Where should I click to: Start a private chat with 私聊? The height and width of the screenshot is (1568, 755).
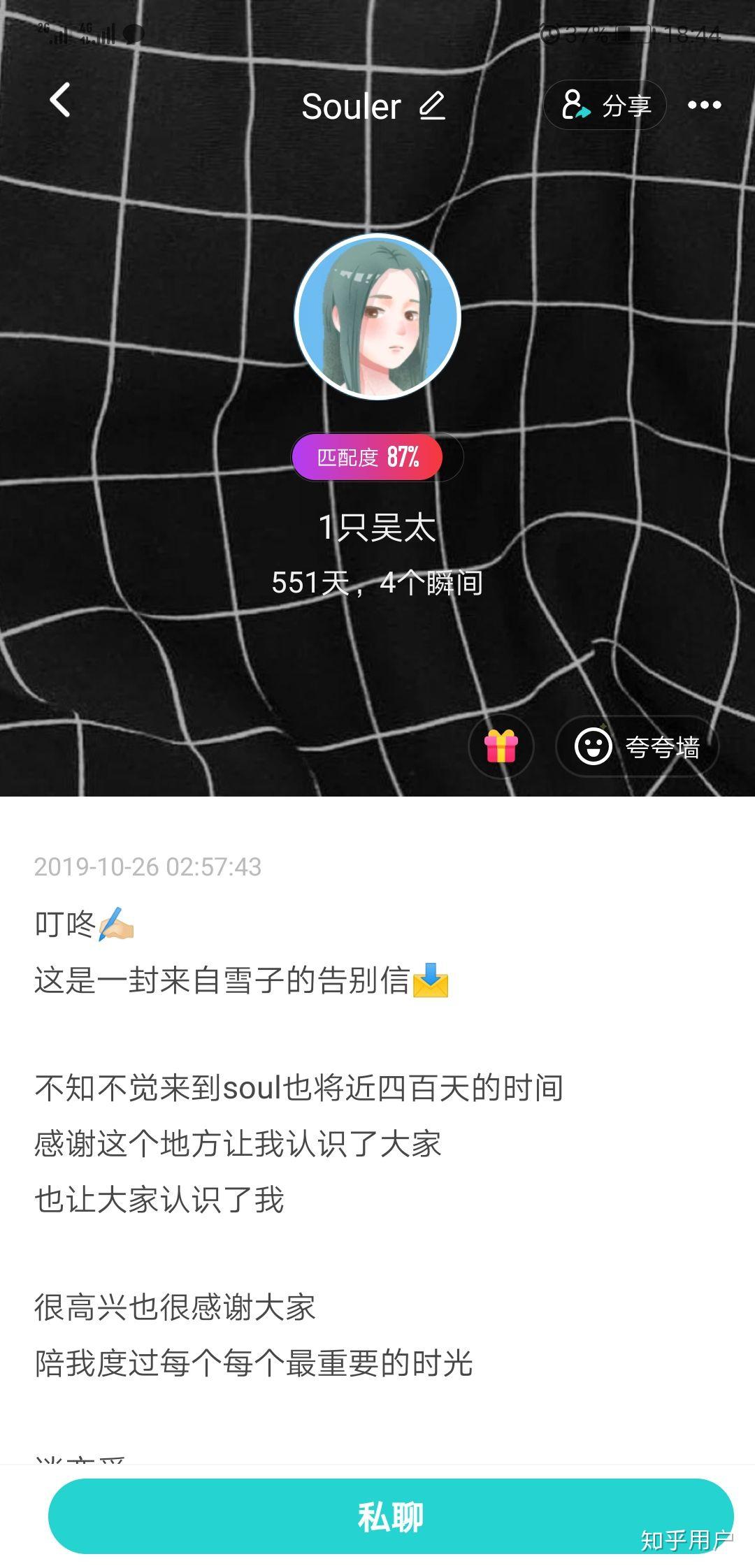coord(391,1517)
